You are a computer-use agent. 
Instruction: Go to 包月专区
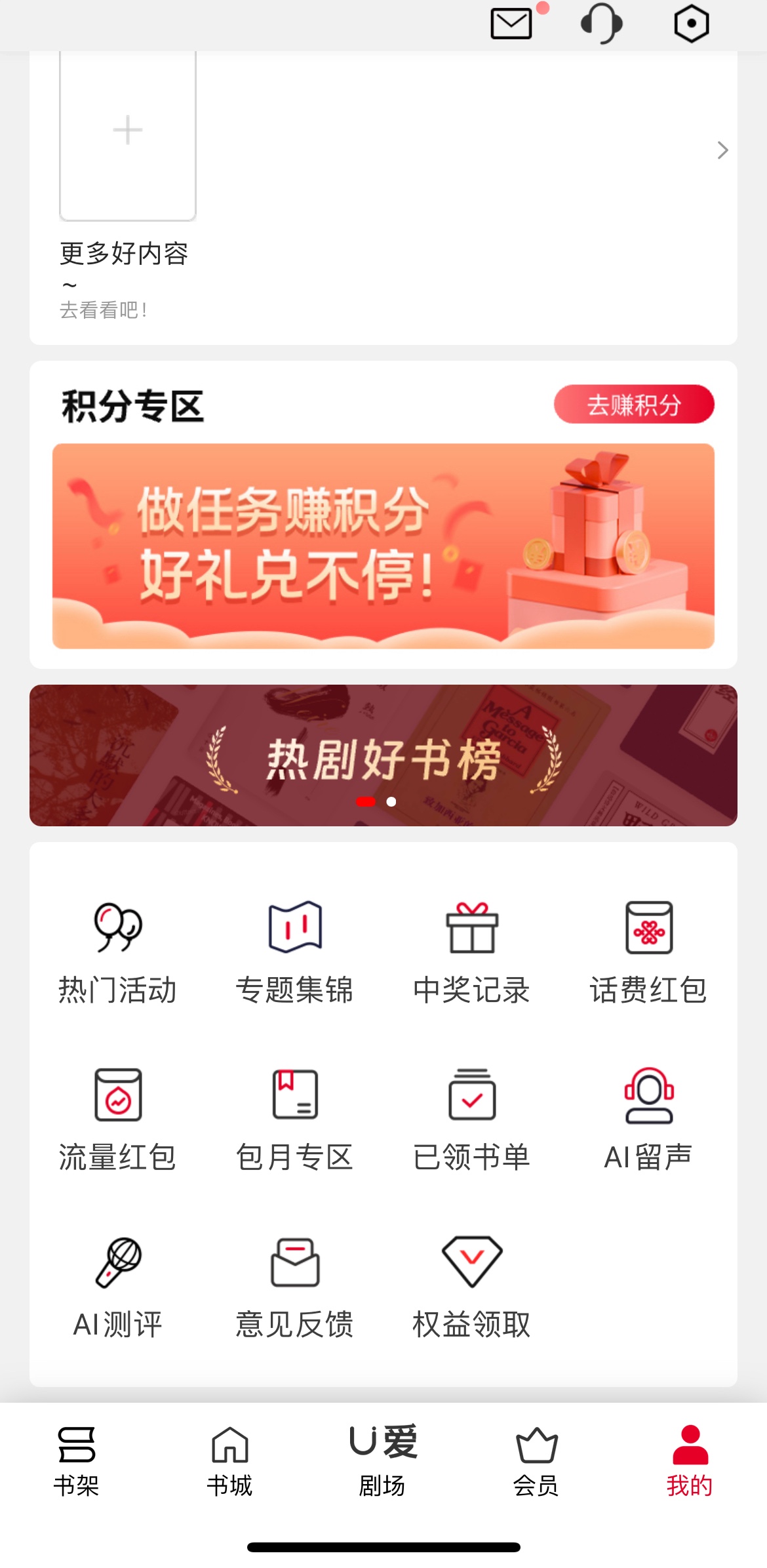pos(295,1119)
